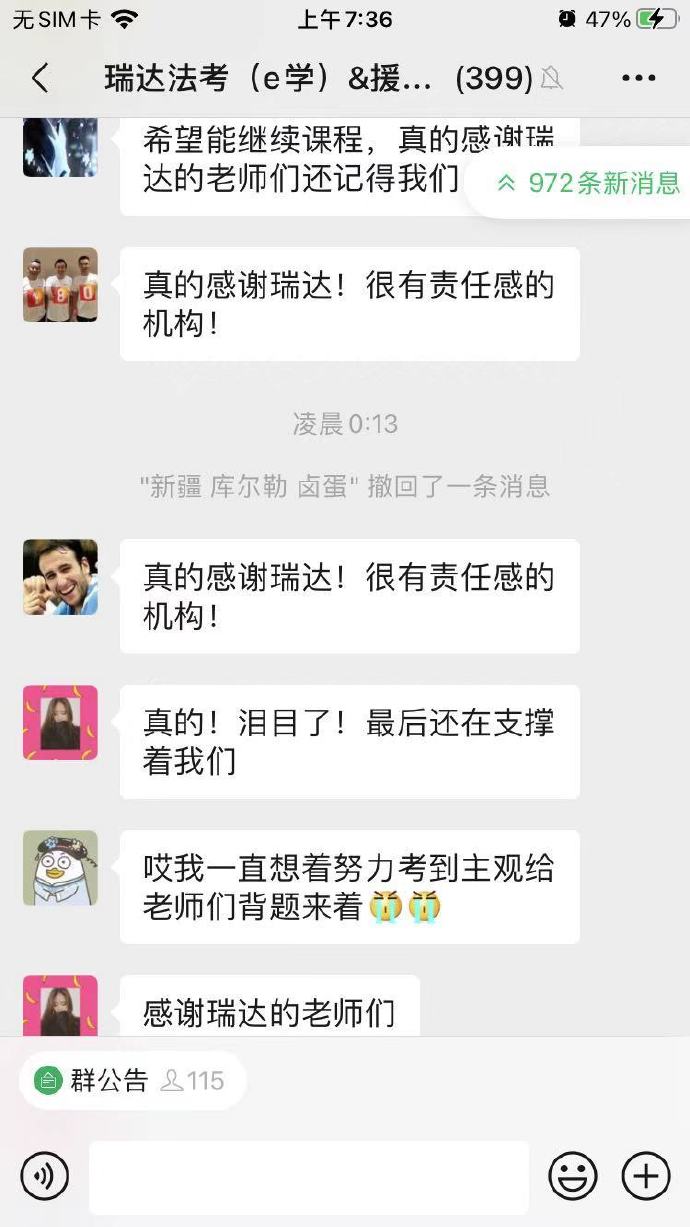This screenshot has width=690, height=1227.
Task: Open the emoji picker
Action: pyautogui.click(x=573, y=1176)
